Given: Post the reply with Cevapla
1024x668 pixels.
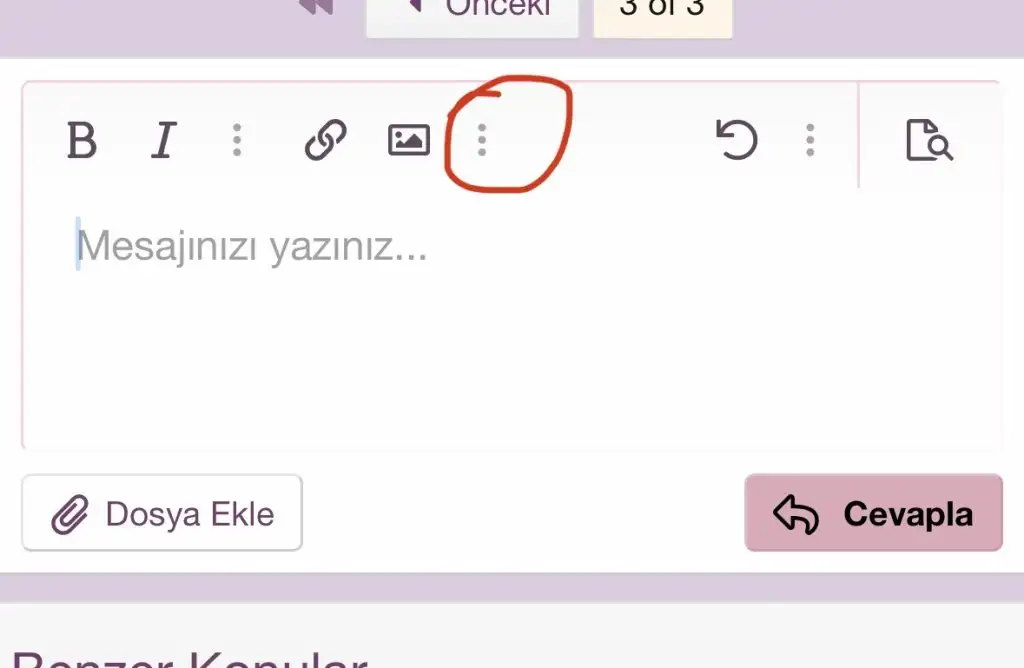Looking at the screenshot, I should click(x=873, y=514).
